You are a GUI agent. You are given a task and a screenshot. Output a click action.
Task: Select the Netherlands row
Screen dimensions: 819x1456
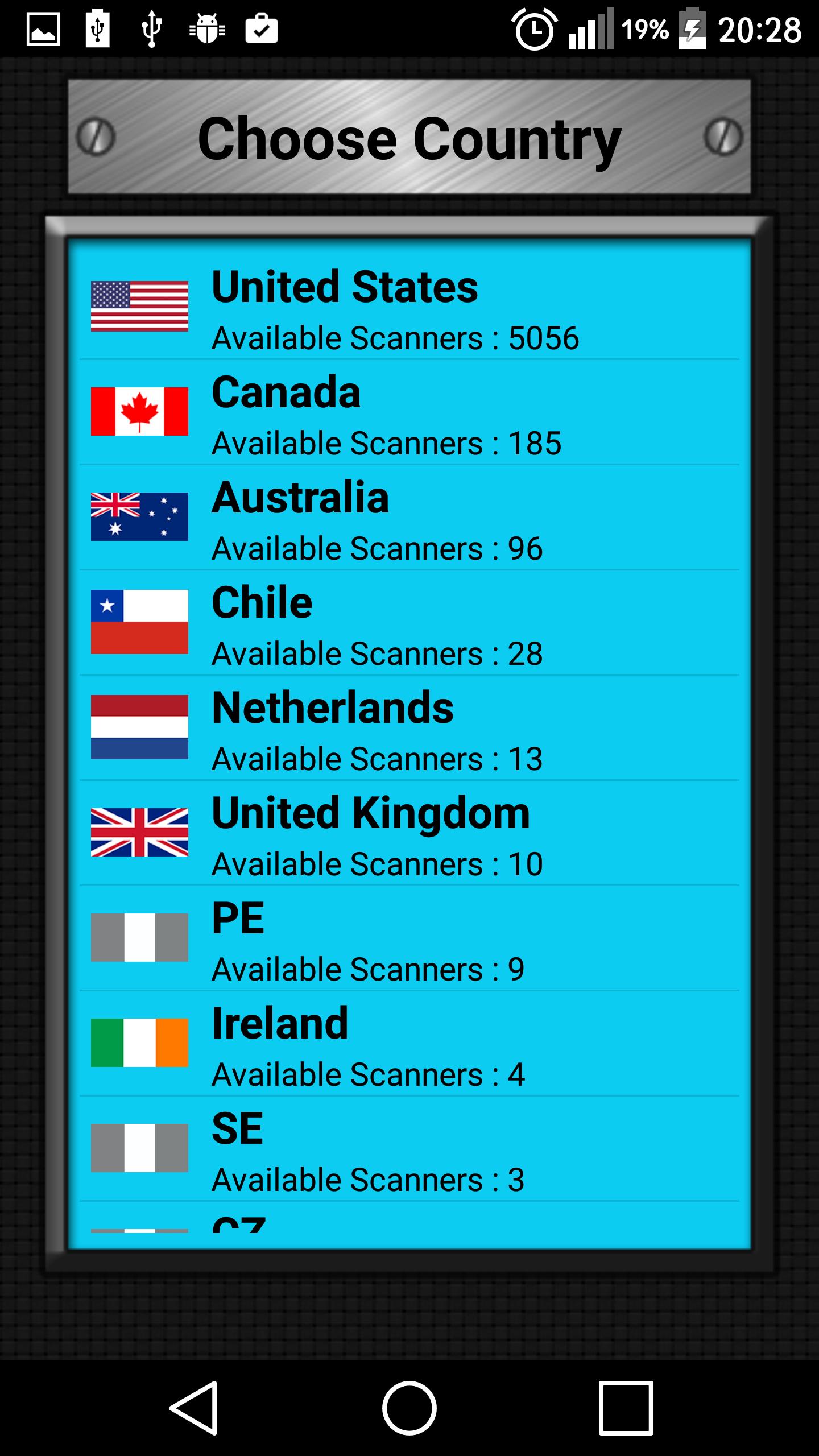coord(409,728)
